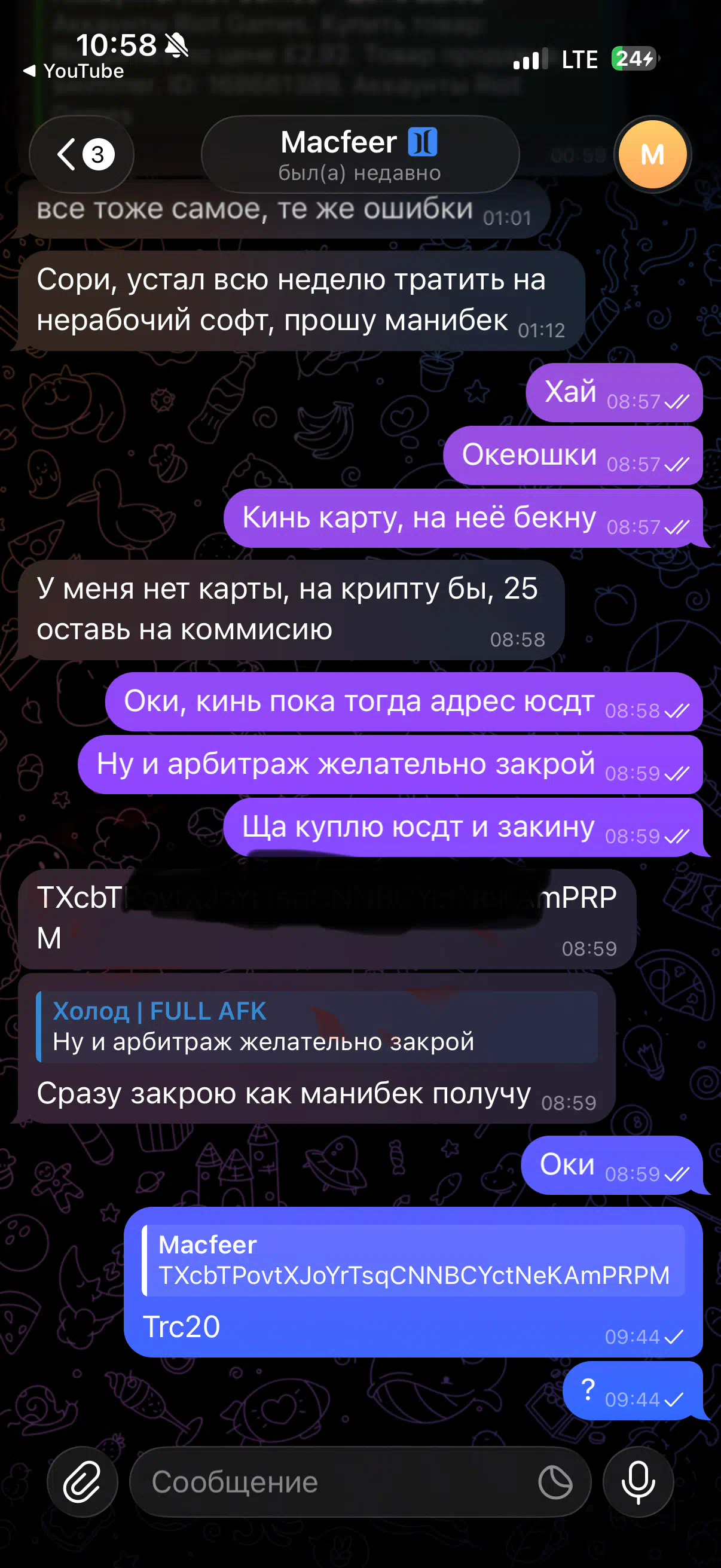Return to YouTube via status bar link
This screenshot has width=721, height=1568.
[74, 71]
